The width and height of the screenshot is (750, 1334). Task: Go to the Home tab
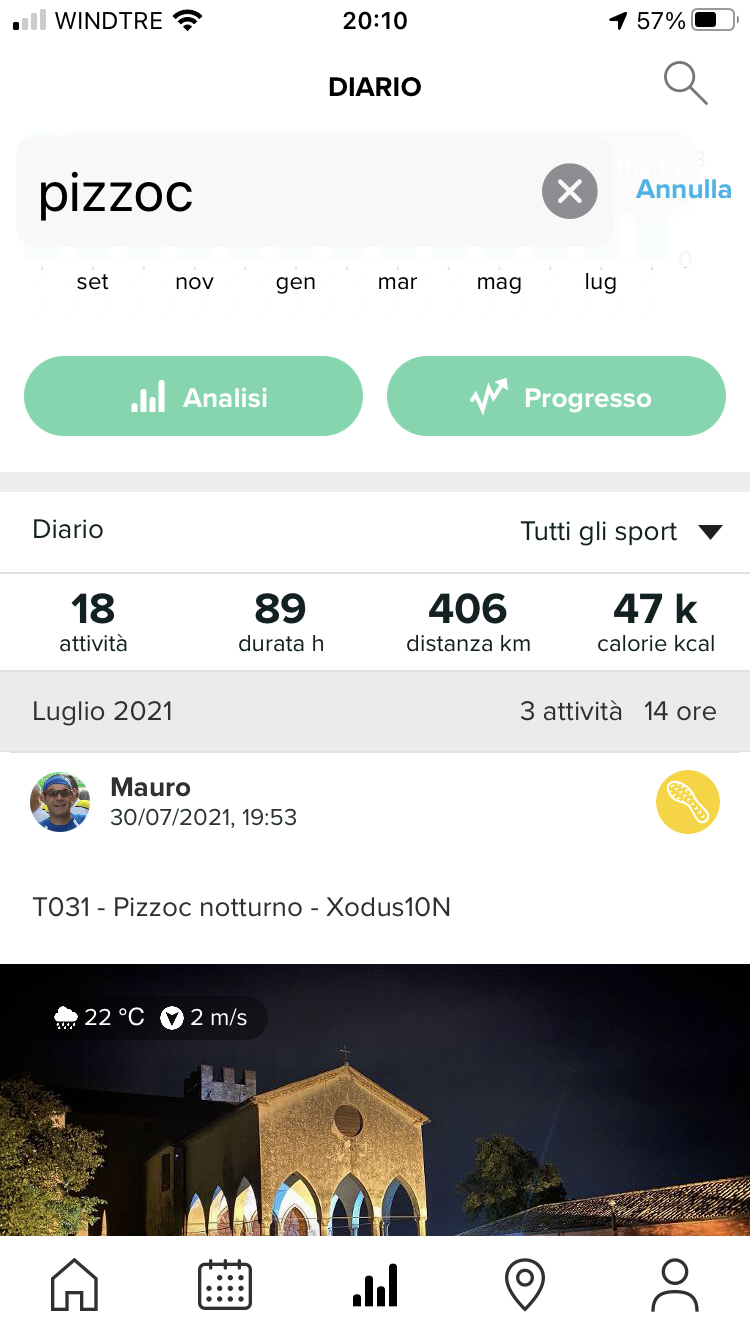click(x=75, y=1285)
